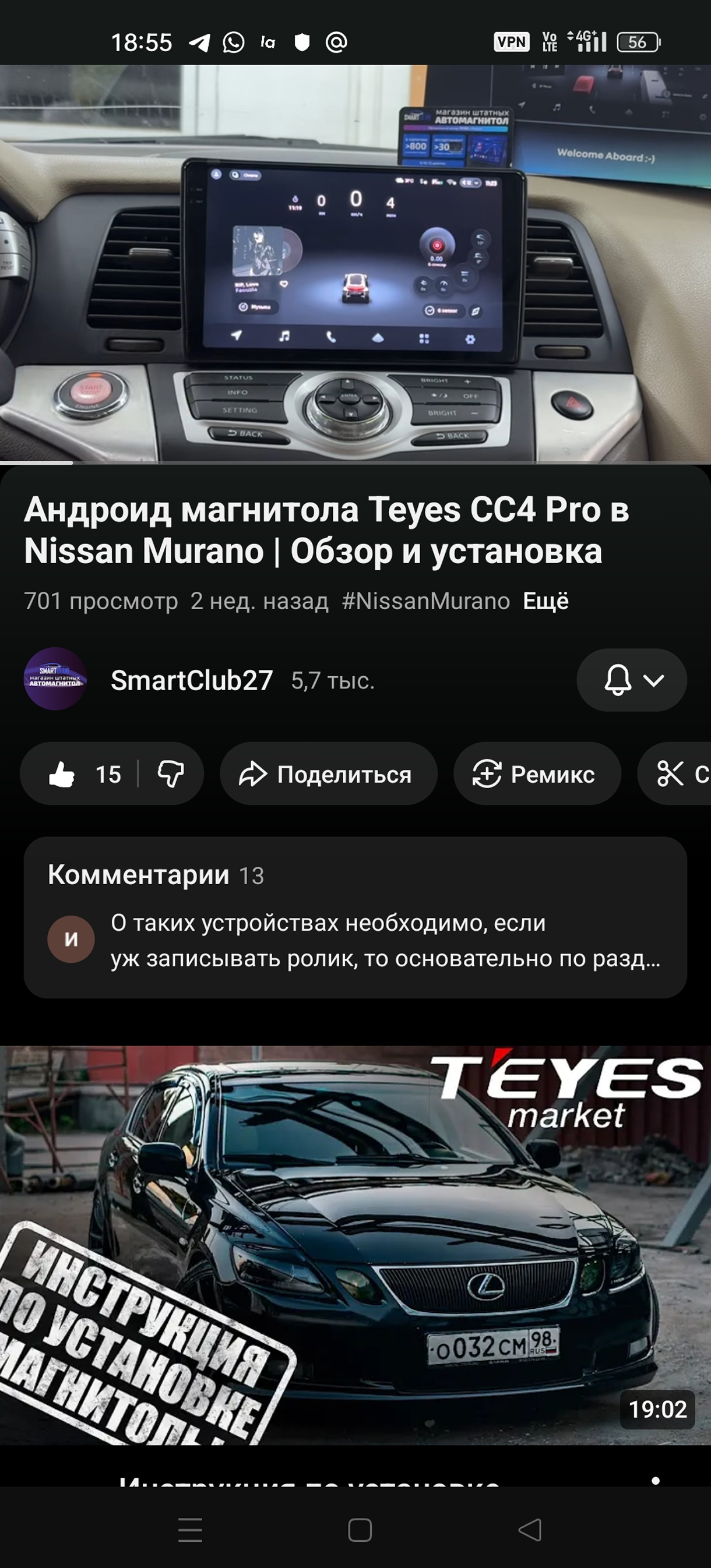This screenshot has width=711, height=1568.
Task: Share the video via Поделиться
Action: [328, 774]
